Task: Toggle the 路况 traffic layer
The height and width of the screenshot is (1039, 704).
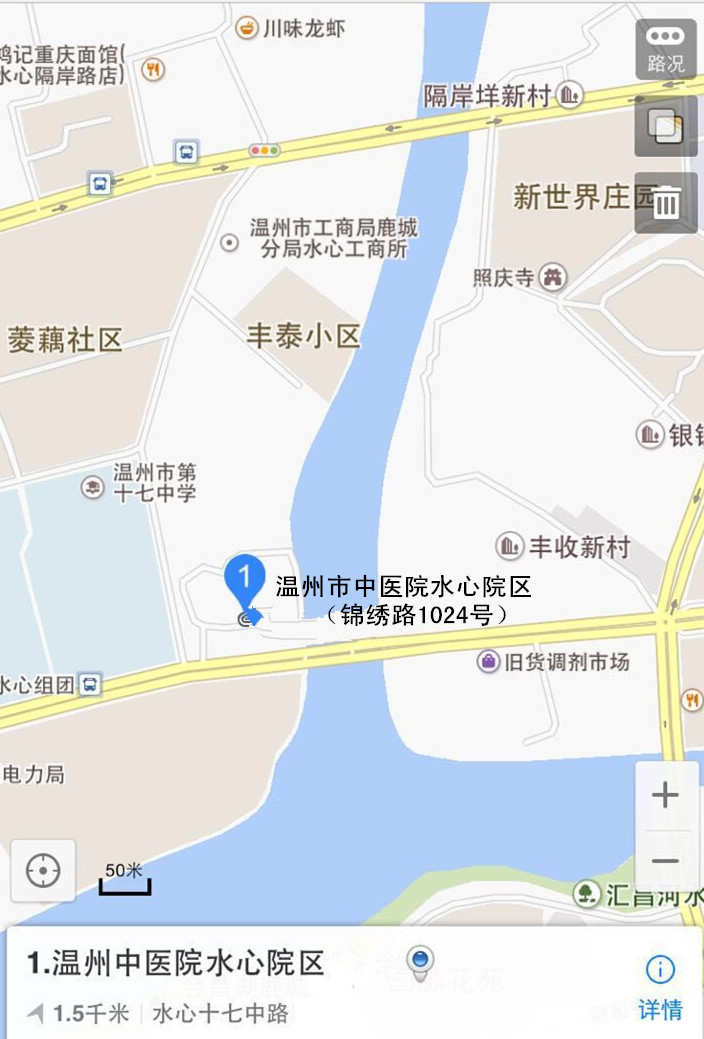Action: pyautogui.click(x=666, y=49)
